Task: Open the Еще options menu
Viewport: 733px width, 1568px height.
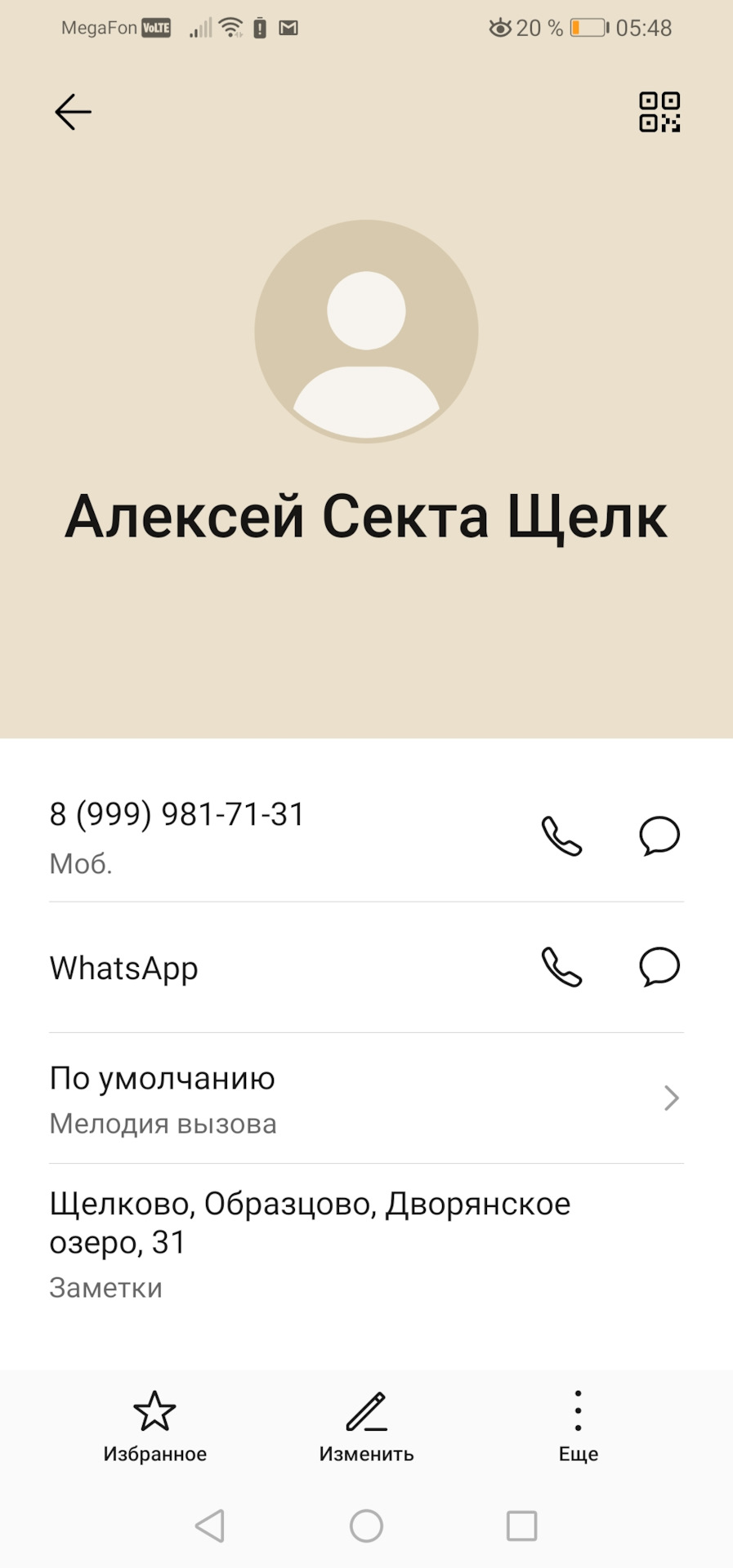Action: (578, 1425)
